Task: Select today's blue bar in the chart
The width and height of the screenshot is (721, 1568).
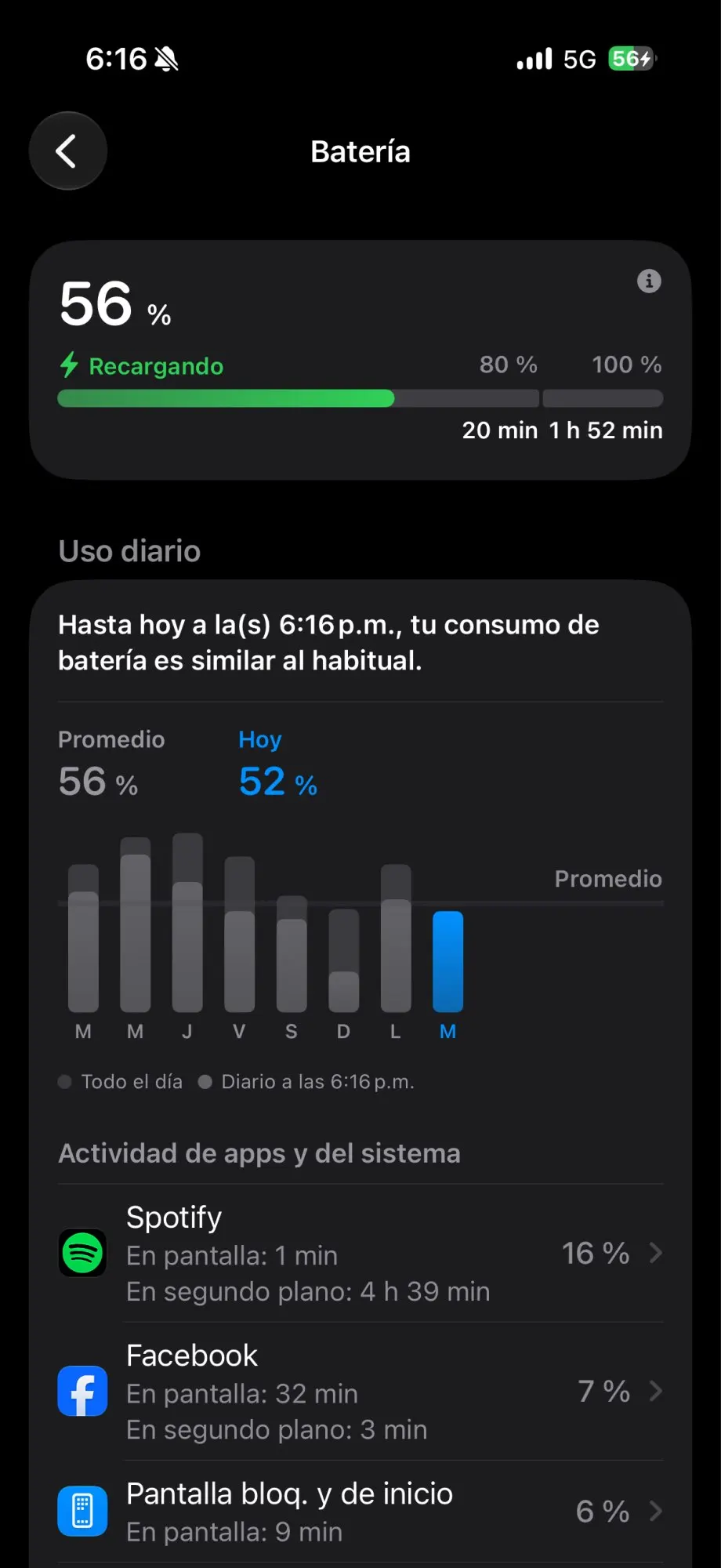Action: [x=448, y=961]
